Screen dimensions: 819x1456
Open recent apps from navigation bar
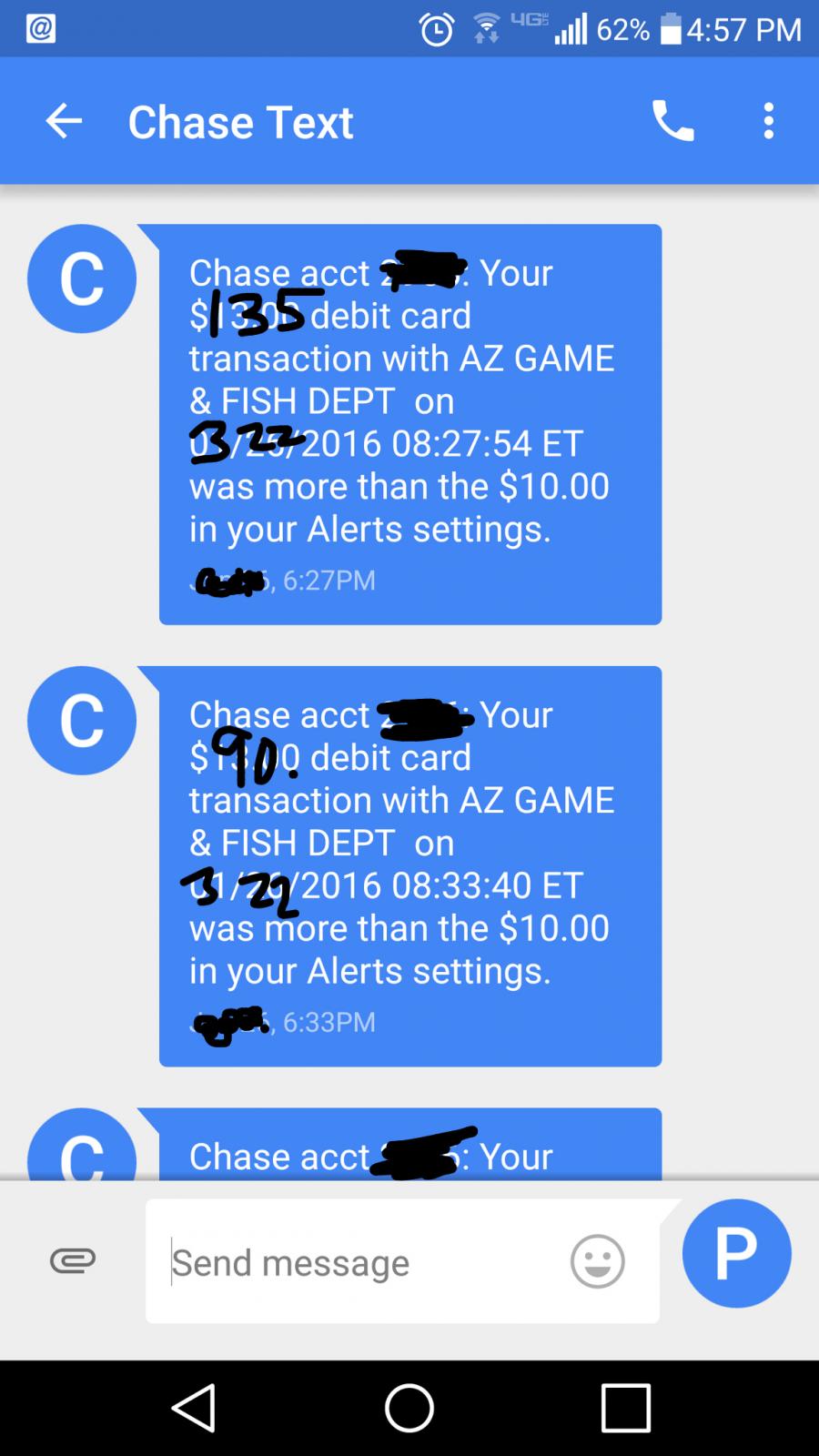pyautogui.click(x=626, y=1408)
